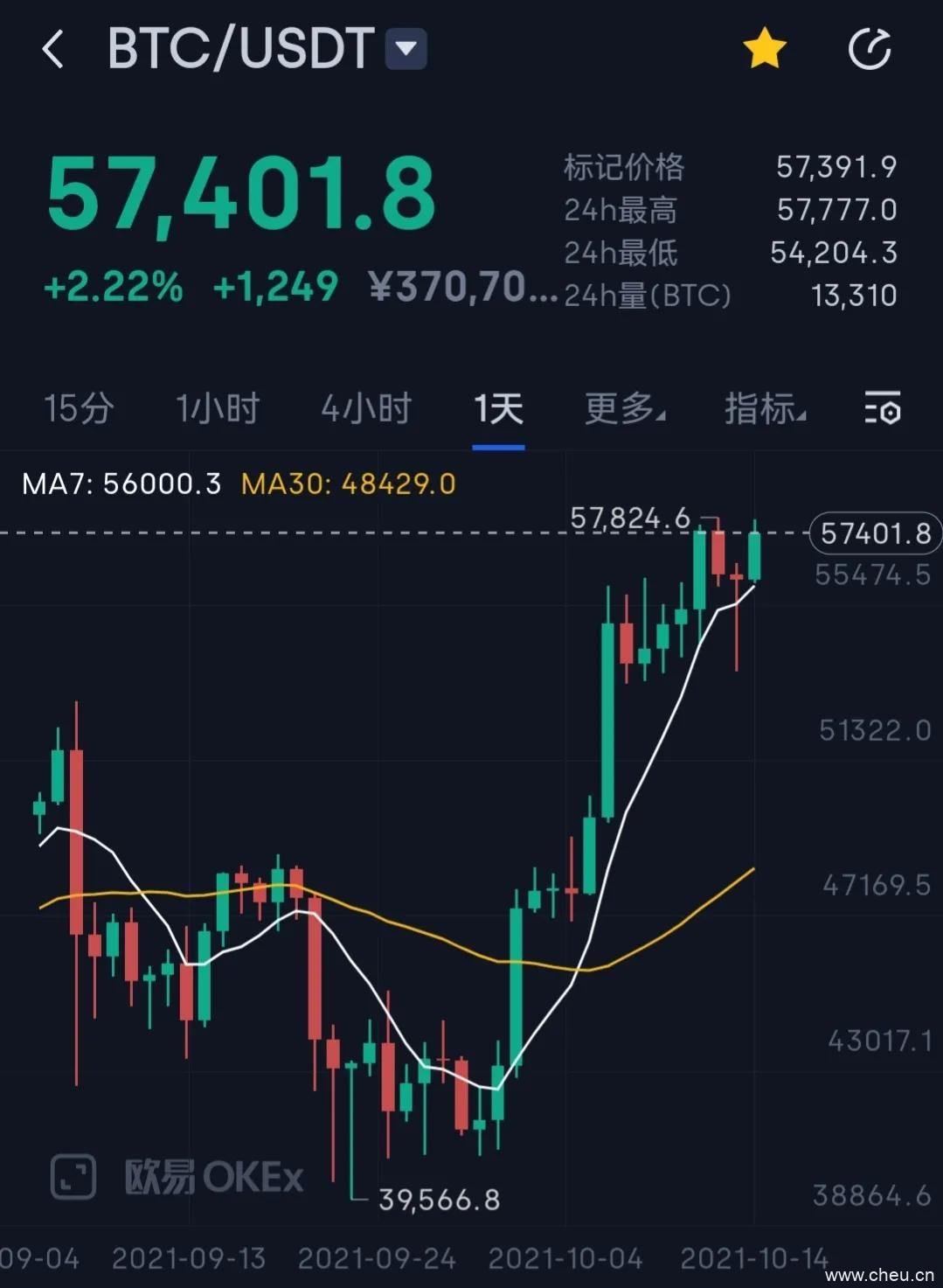
Task: Toggle the favorite star
Action: (x=765, y=48)
